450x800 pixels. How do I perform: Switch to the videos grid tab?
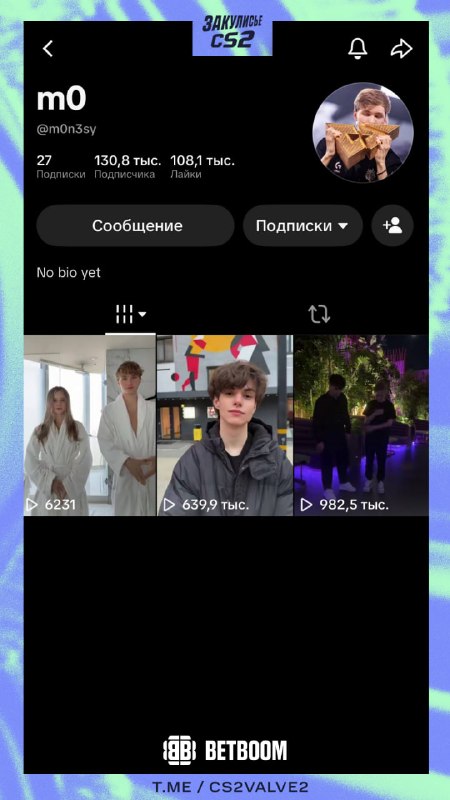click(131, 314)
